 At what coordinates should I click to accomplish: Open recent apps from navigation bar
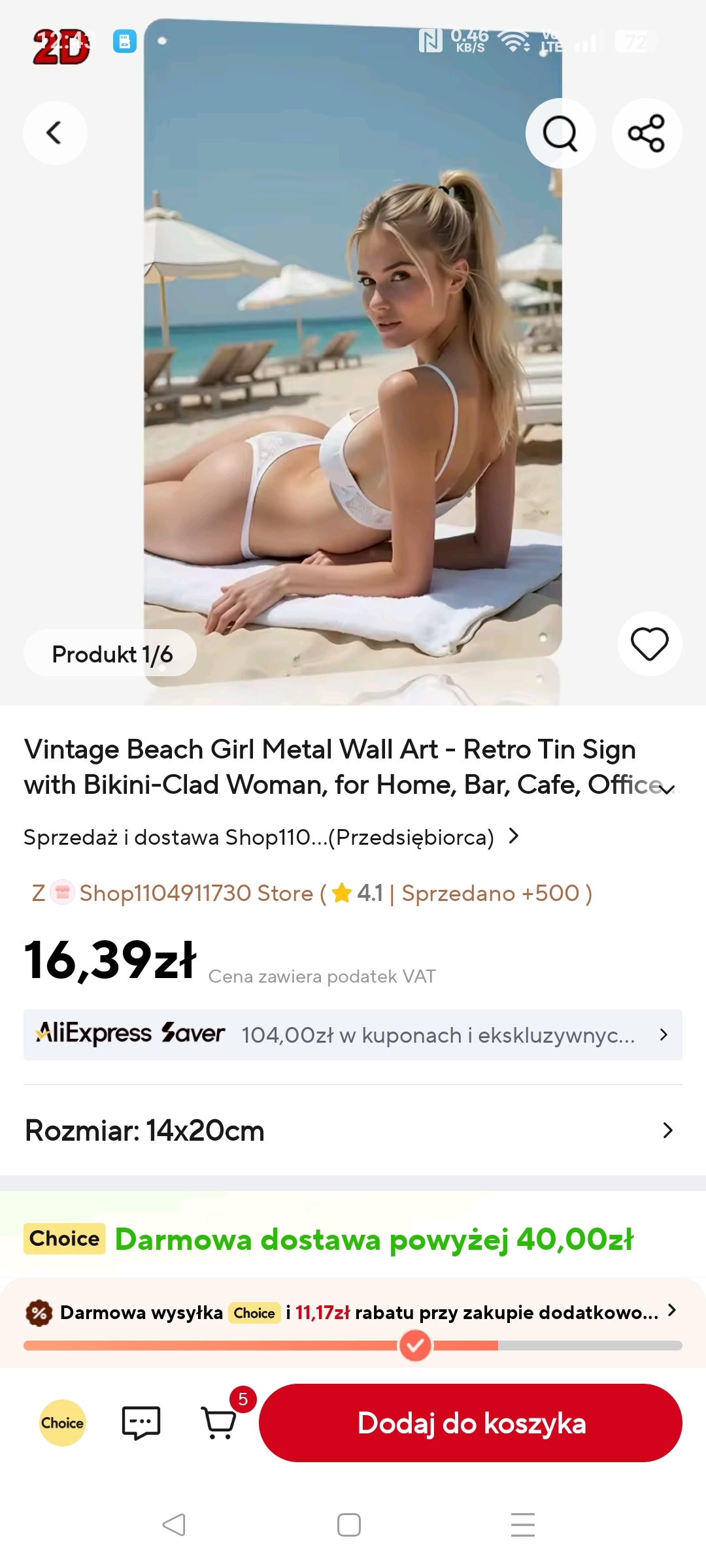coord(523,1525)
